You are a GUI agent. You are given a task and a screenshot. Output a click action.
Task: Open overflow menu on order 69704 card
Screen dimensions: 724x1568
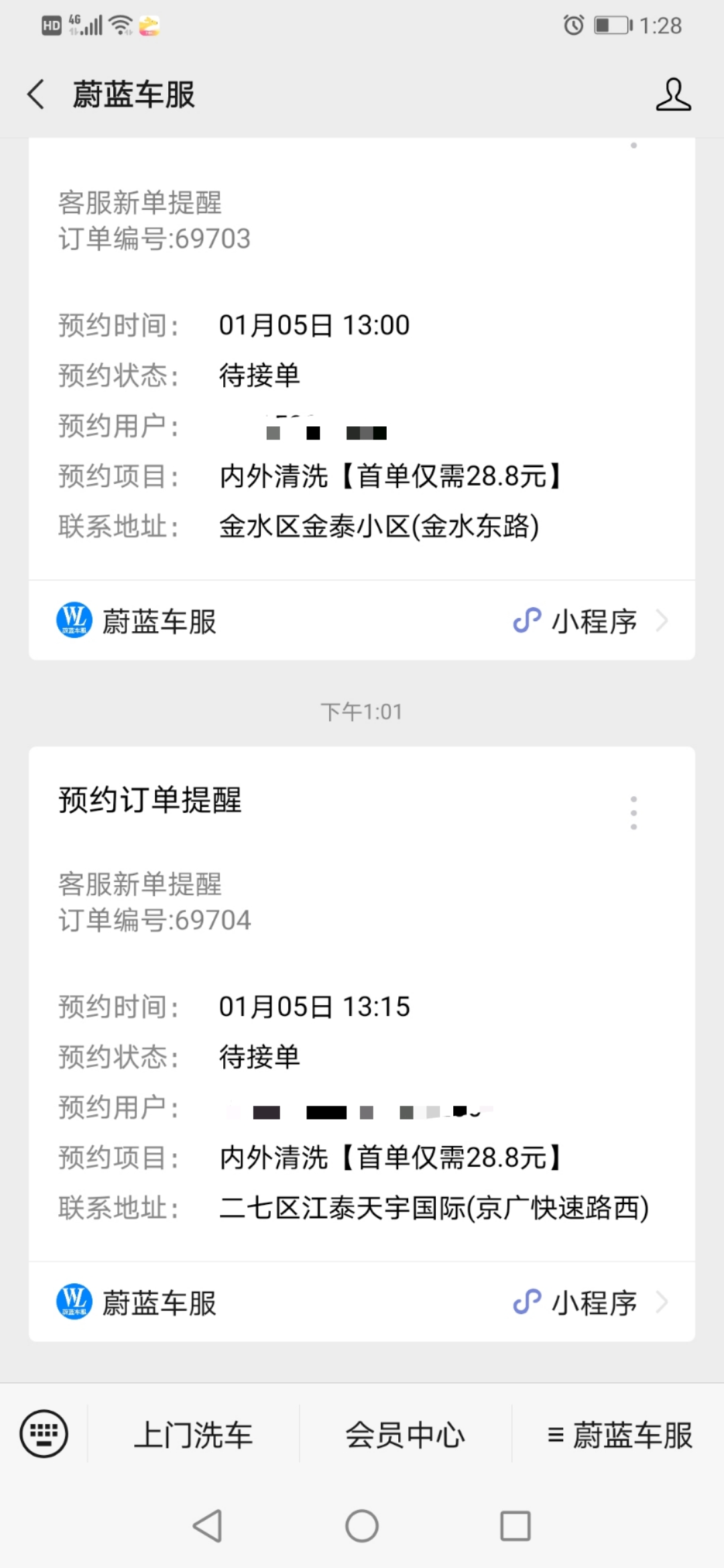click(633, 813)
